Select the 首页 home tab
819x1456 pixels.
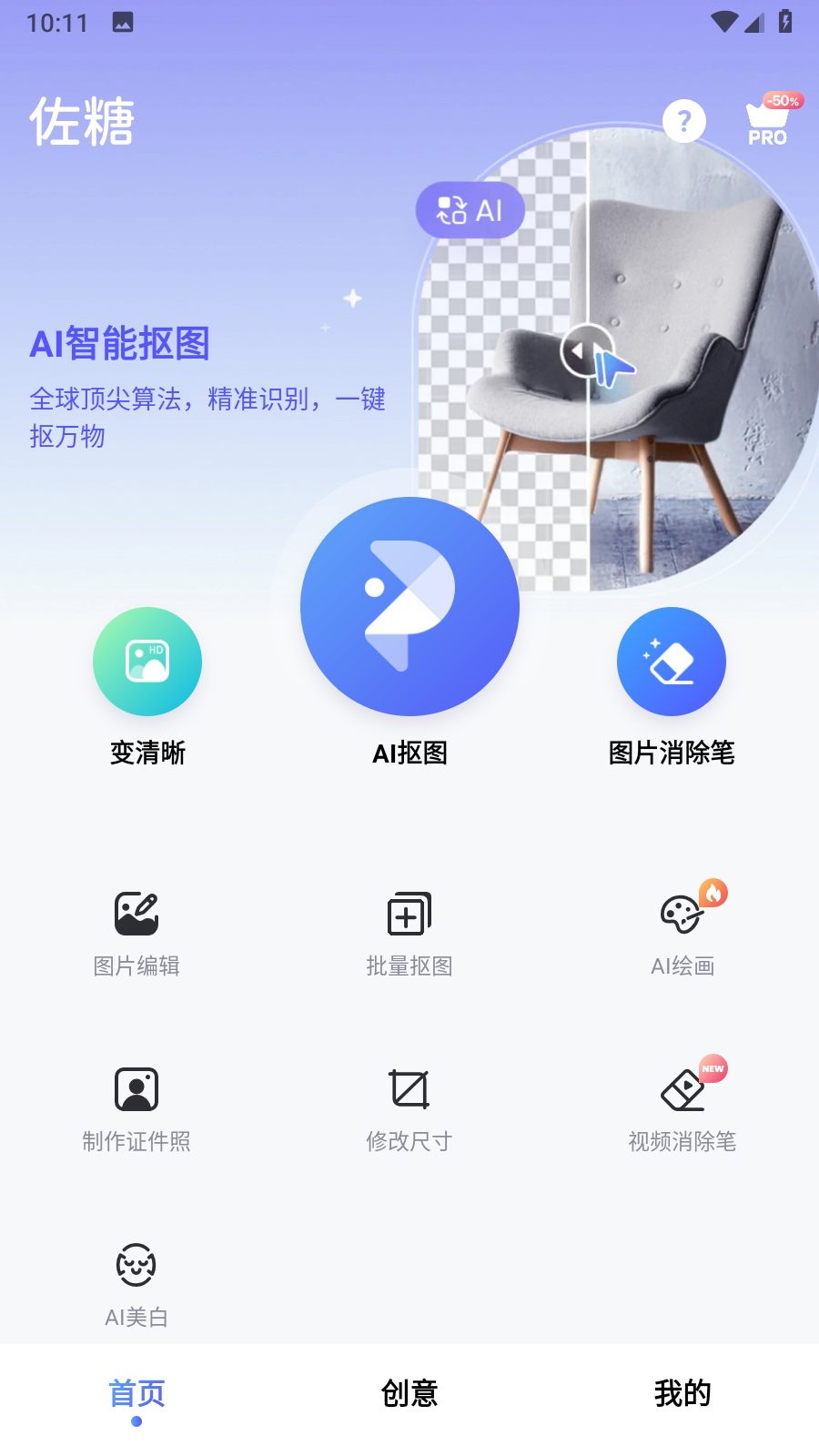(136, 1392)
